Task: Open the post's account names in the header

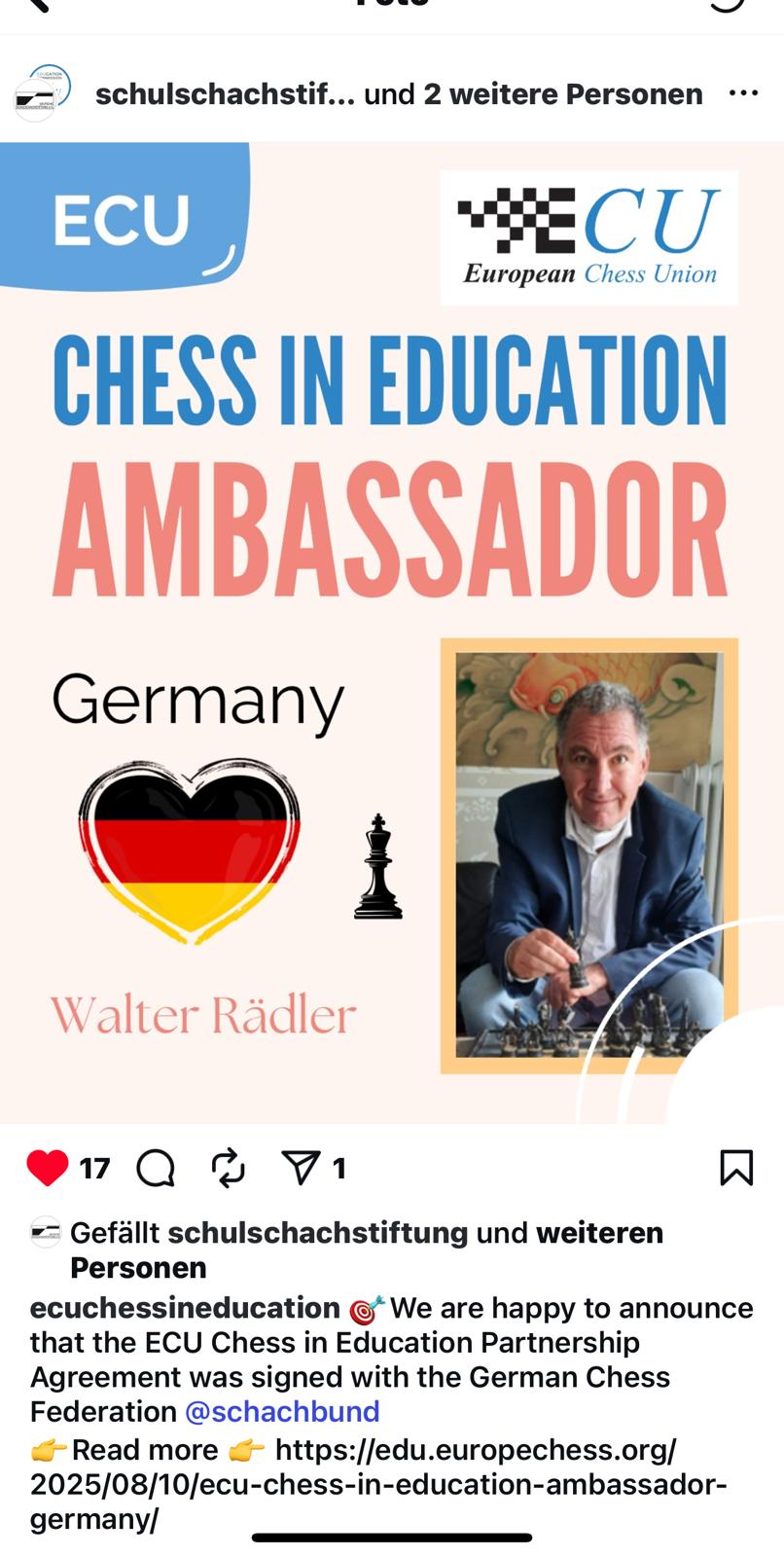Action: tap(399, 94)
